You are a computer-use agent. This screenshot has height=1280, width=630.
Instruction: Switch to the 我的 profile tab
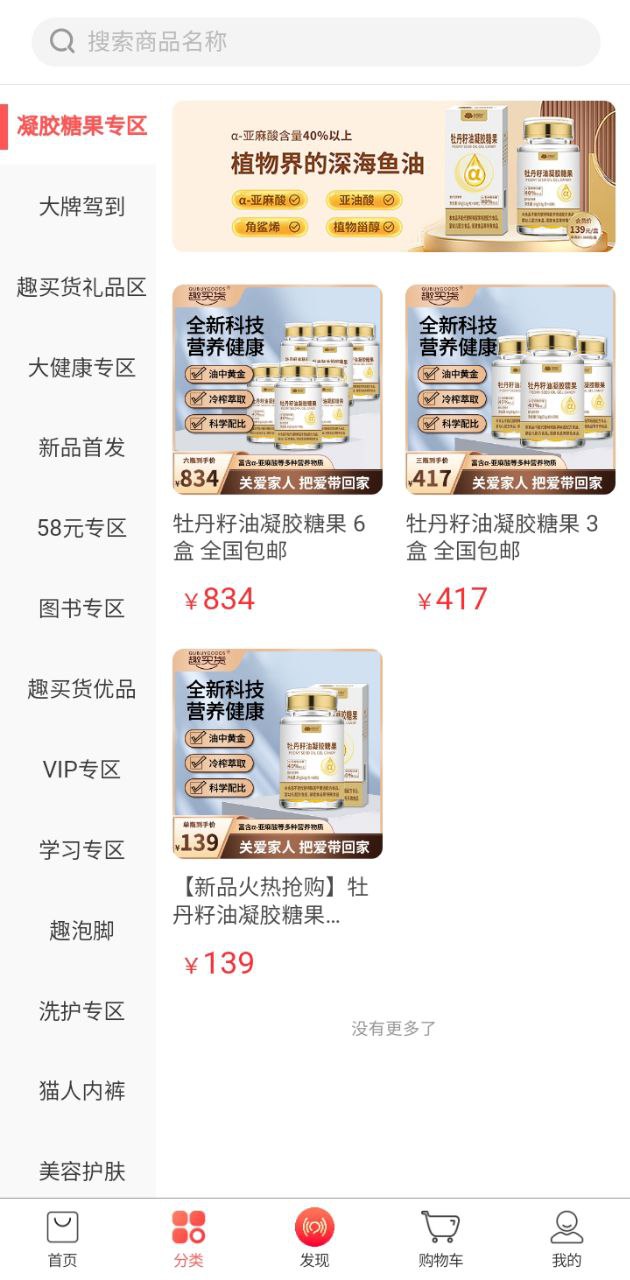point(566,1239)
